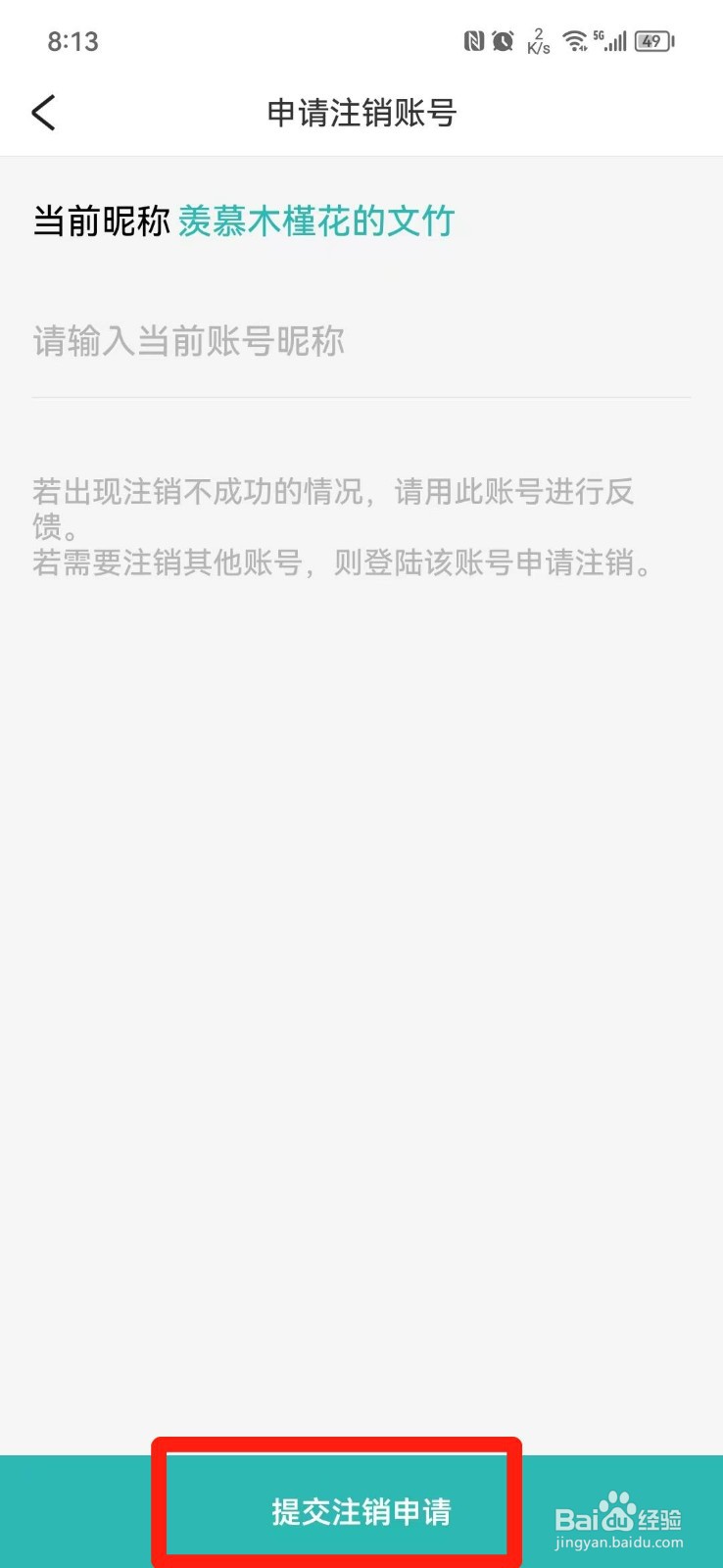
Task: Tap the back arrow to leave this page
Action: [43, 113]
